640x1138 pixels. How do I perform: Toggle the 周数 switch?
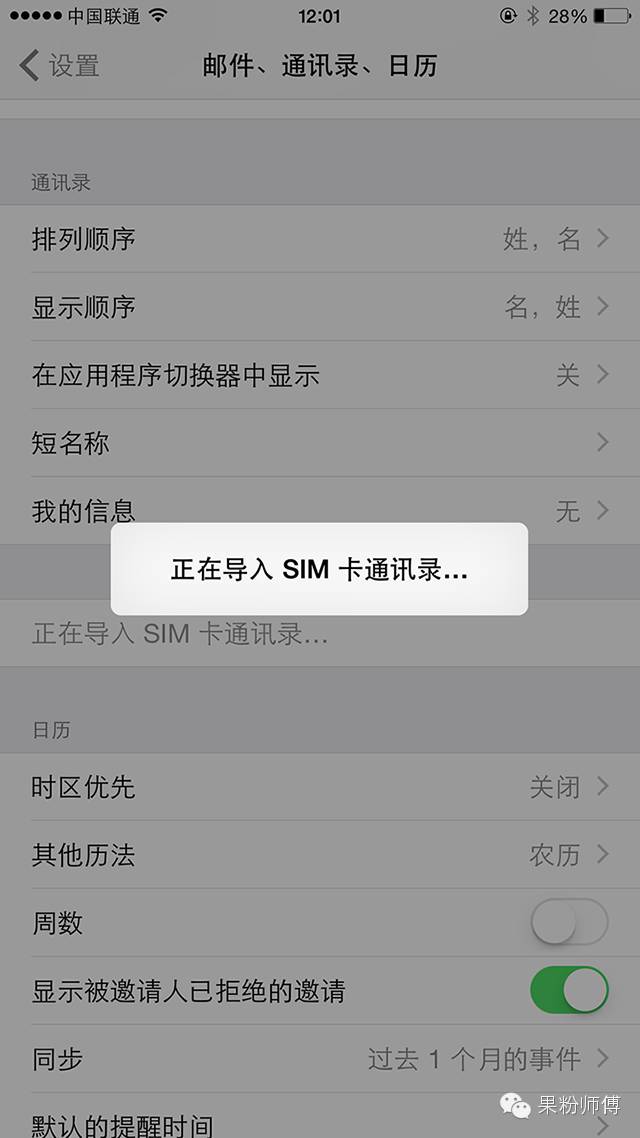[568, 923]
